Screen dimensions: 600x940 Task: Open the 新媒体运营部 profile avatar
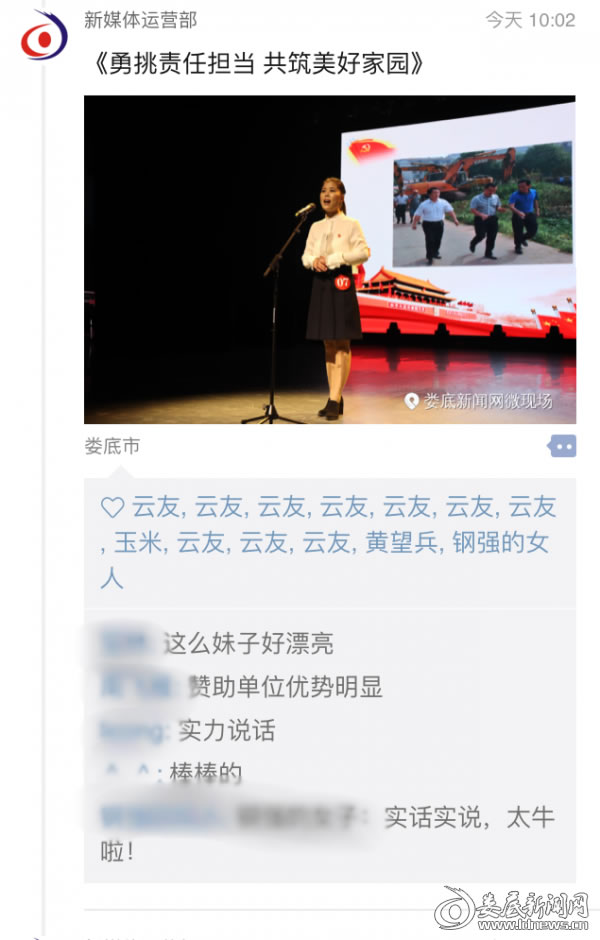click(x=43, y=35)
